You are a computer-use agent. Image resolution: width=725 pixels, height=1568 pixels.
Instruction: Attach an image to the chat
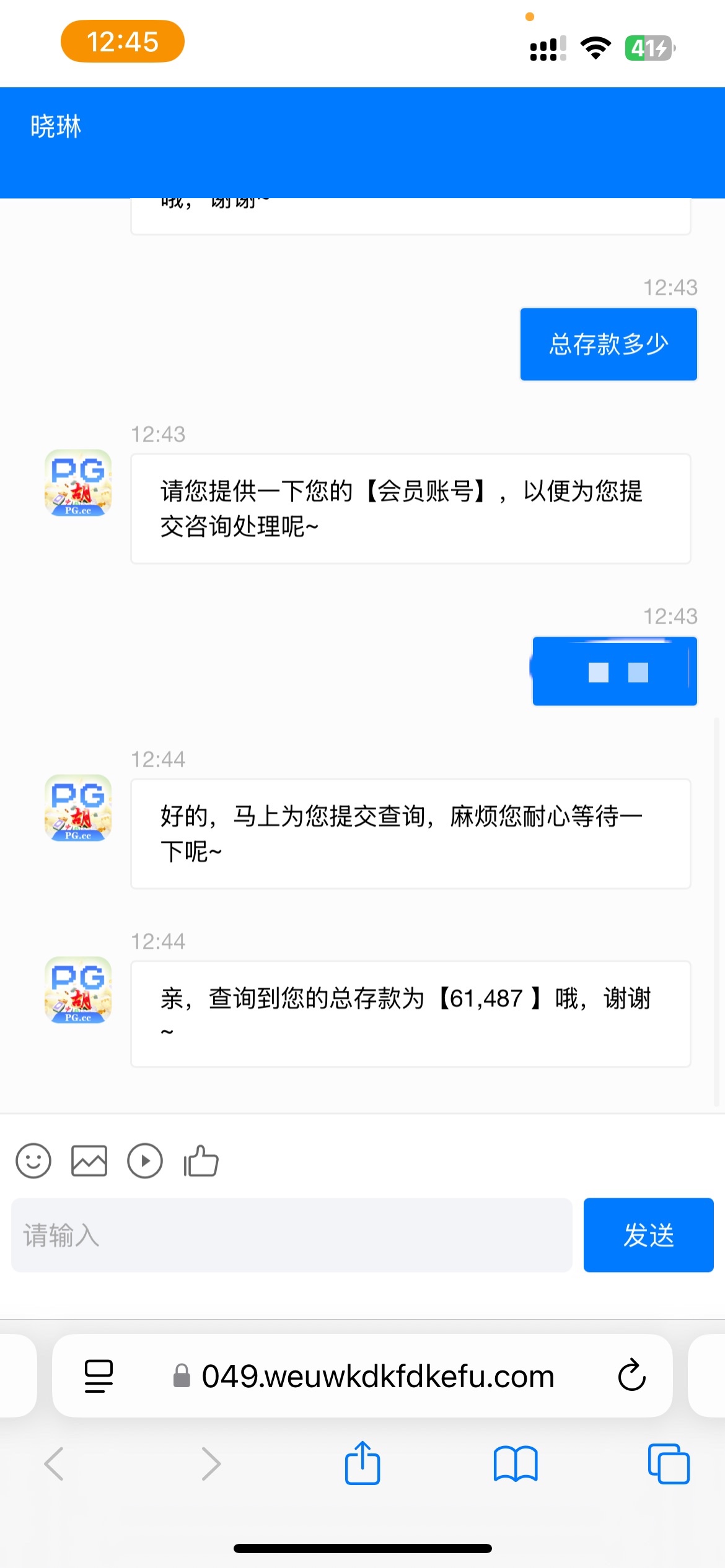pyautogui.click(x=89, y=1161)
